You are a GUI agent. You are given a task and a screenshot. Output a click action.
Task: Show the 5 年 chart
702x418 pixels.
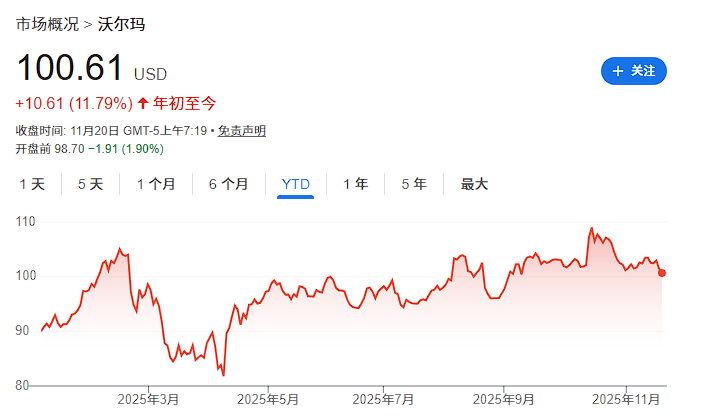point(414,184)
